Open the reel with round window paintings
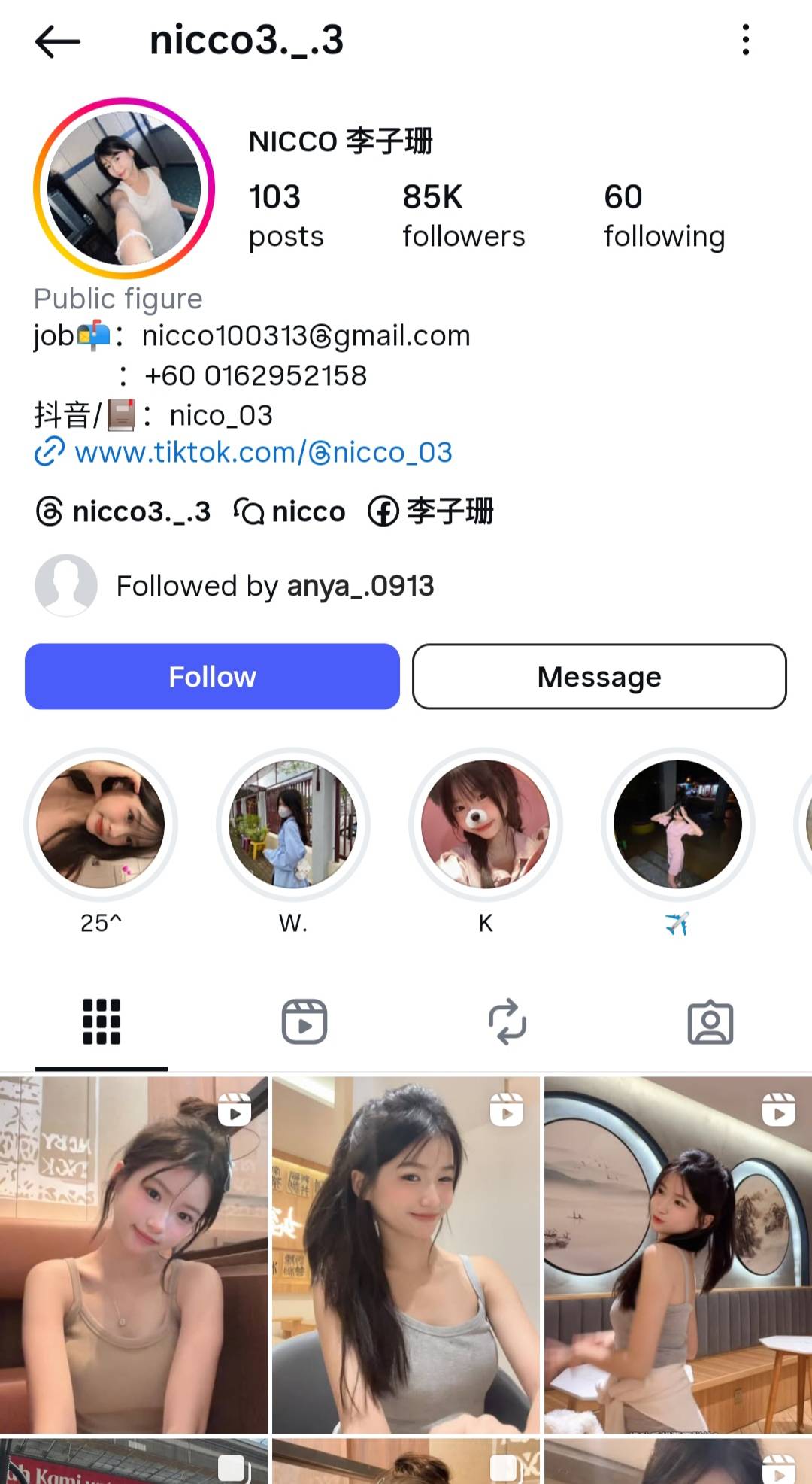Image resolution: width=812 pixels, height=1484 pixels. (x=677, y=1255)
